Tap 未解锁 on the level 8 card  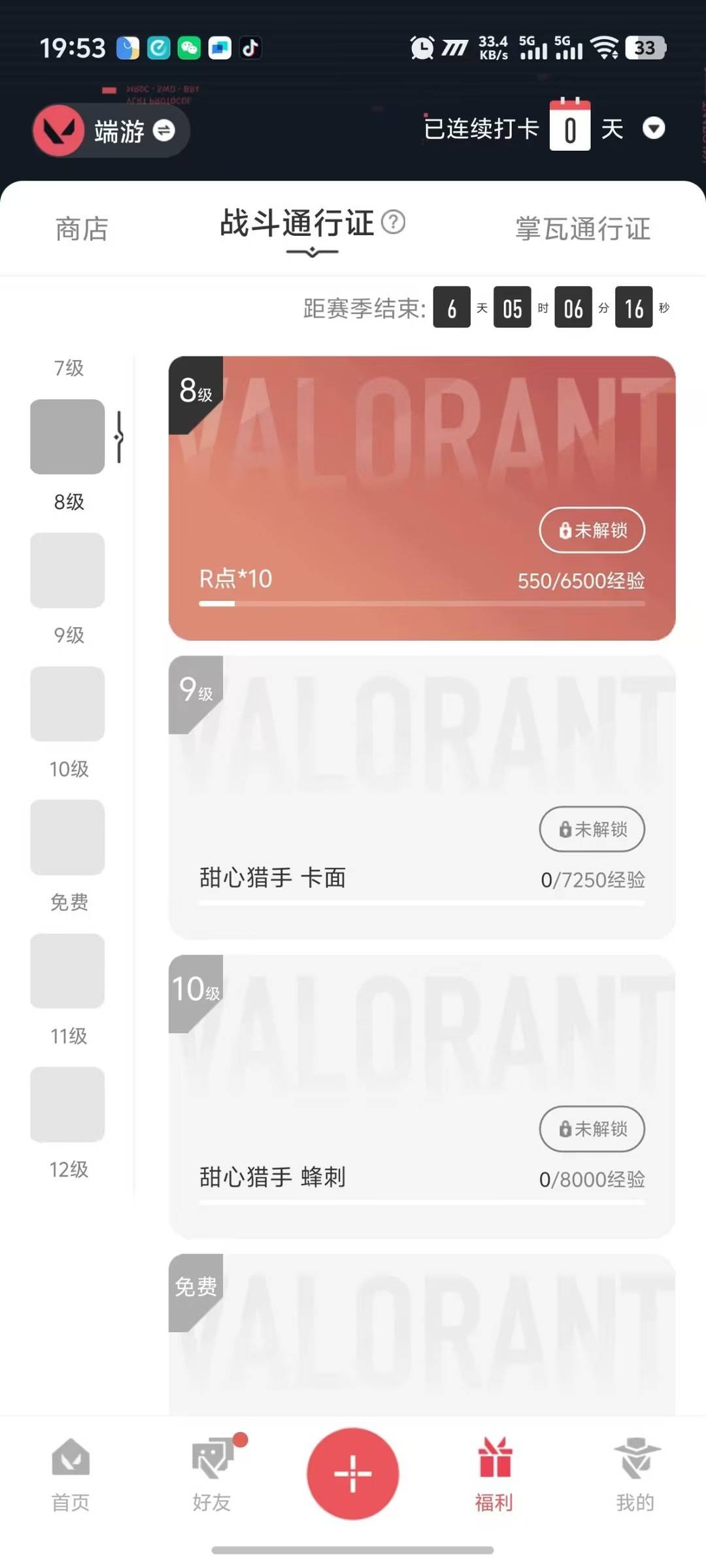click(592, 530)
